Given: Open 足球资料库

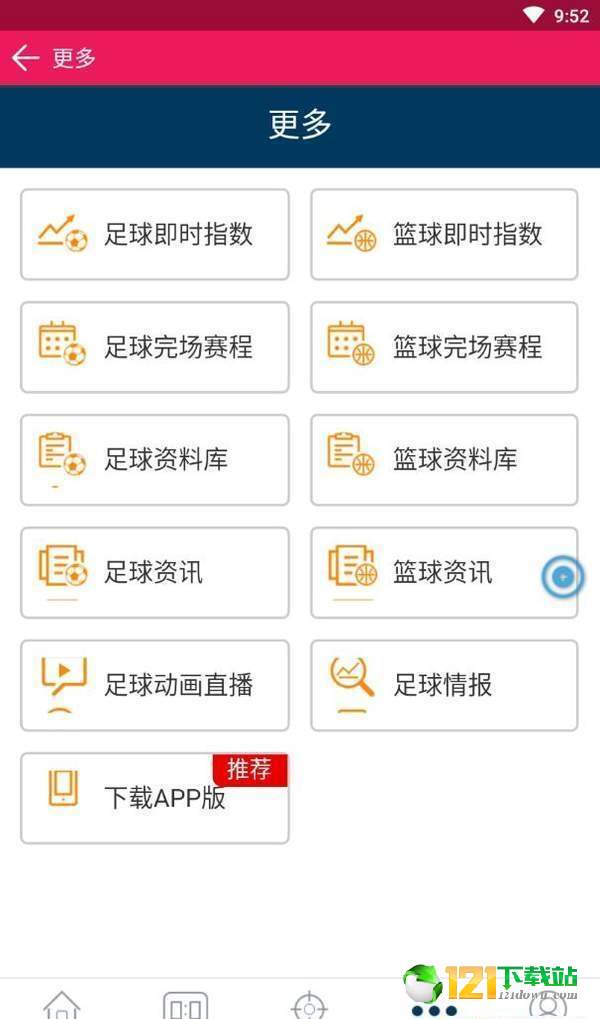Looking at the screenshot, I should pyautogui.click(x=155, y=460).
